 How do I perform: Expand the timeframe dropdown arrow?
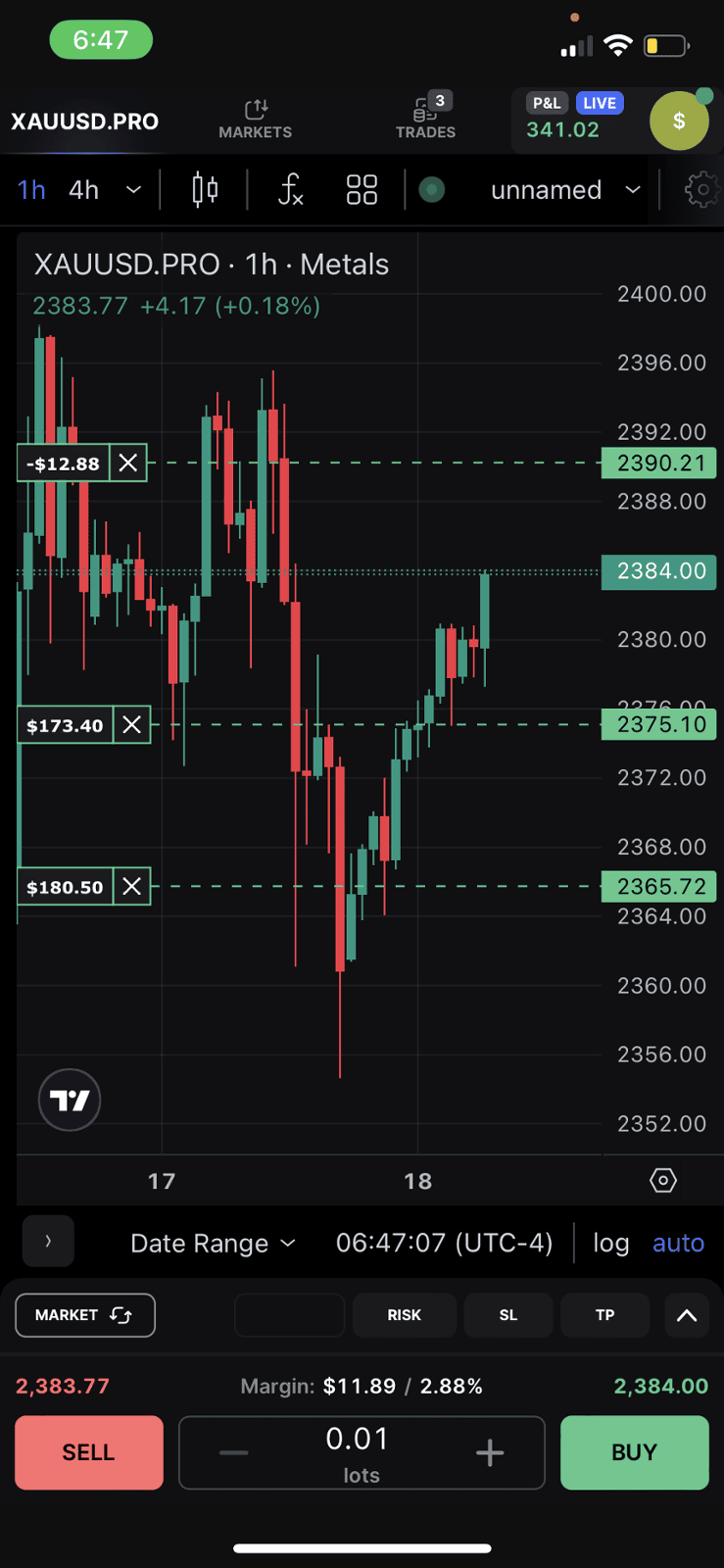pos(133,190)
